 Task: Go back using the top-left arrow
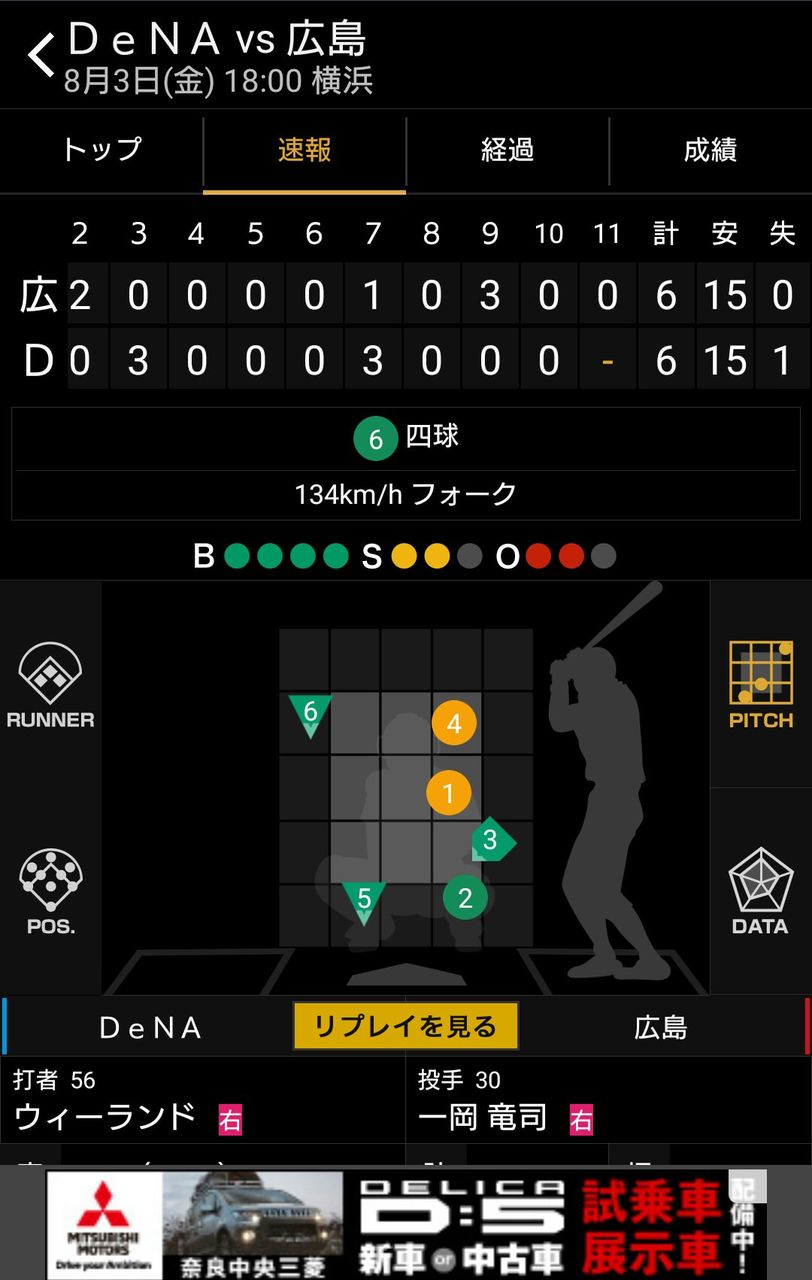pos(40,56)
